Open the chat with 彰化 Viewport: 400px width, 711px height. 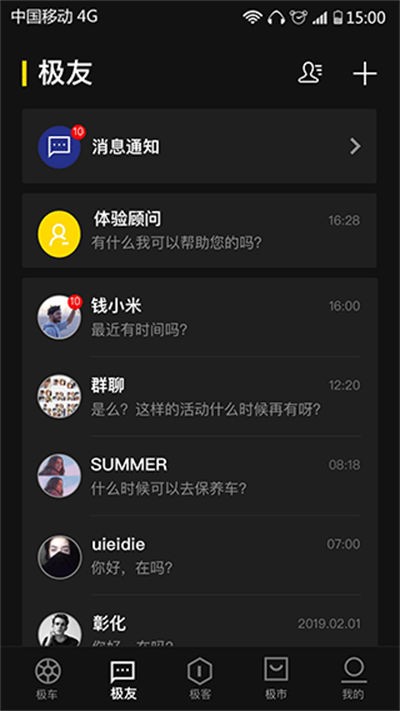click(199, 621)
